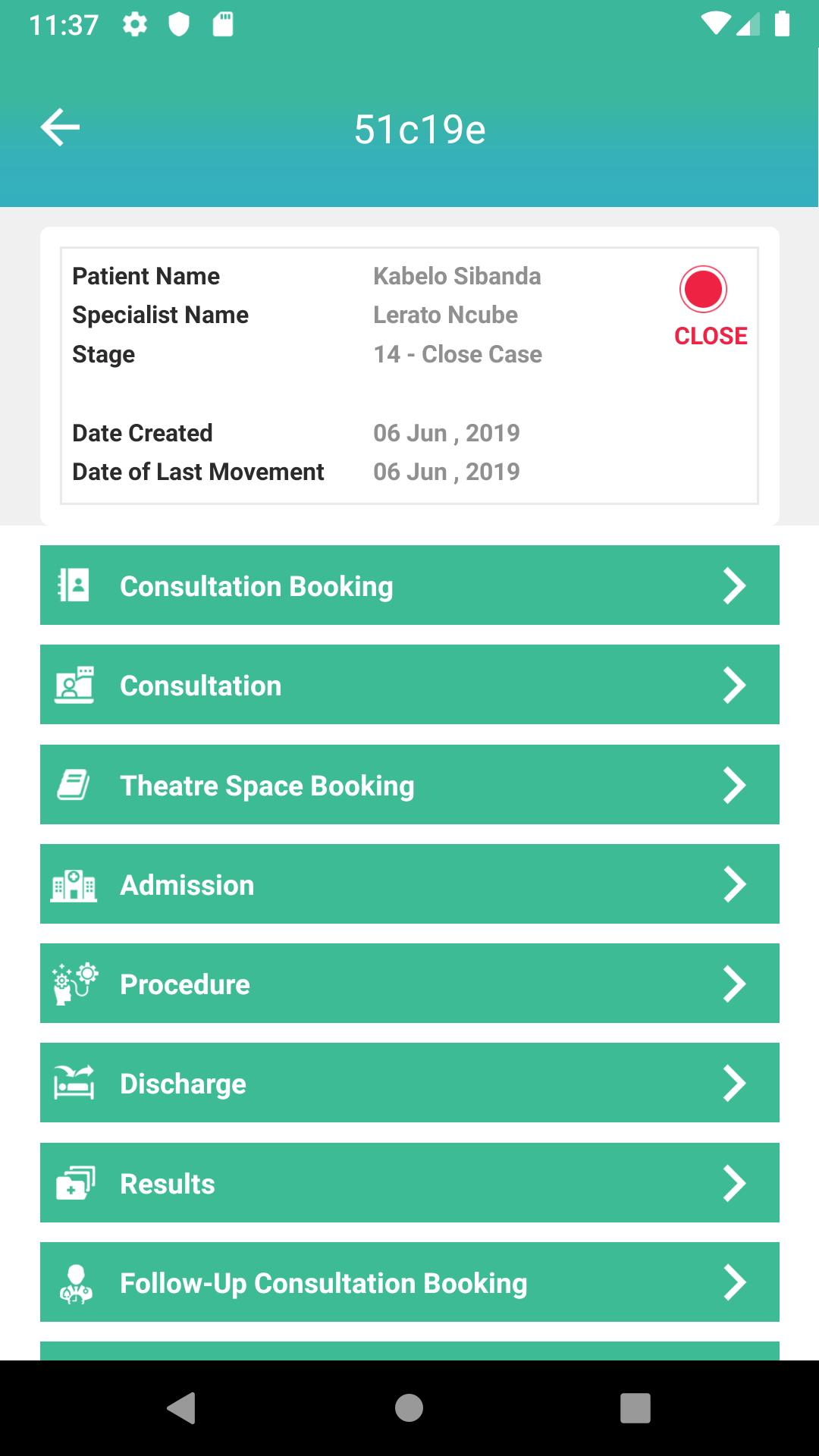This screenshot has height=1456, width=819.
Task: Tap the system home button
Action: point(409,1408)
